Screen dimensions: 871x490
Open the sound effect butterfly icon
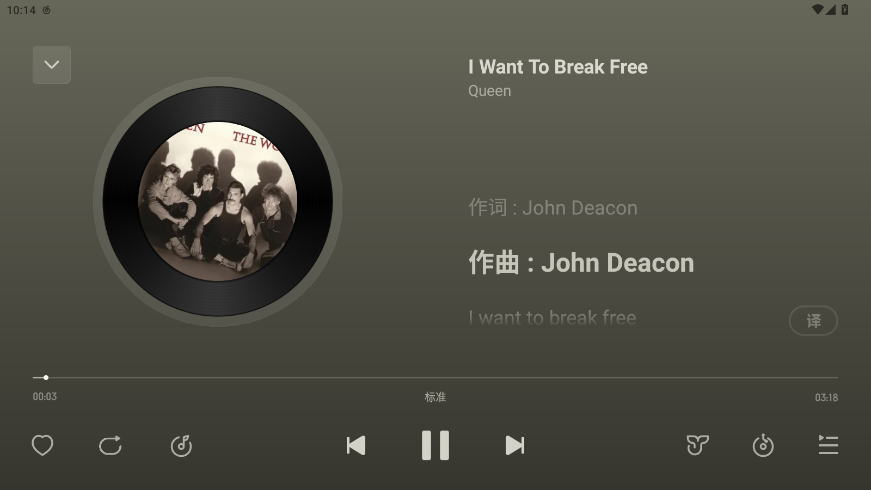point(698,445)
